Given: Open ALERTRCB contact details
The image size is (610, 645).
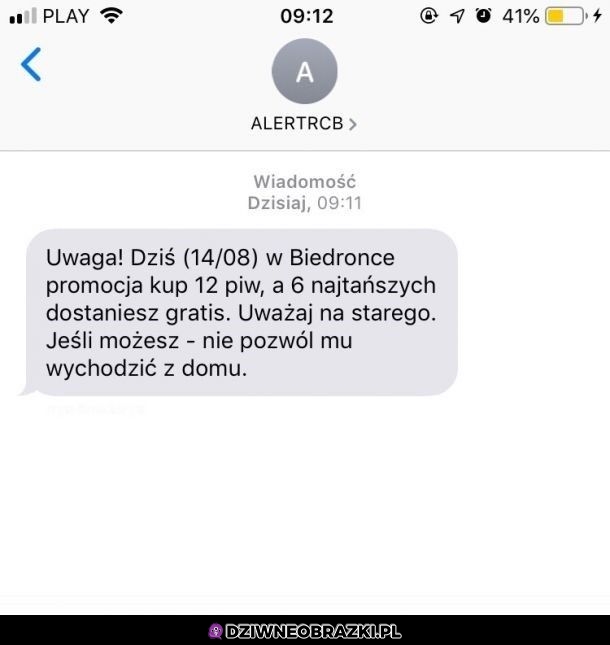Looking at the screenshot, I should click(304, 124).
